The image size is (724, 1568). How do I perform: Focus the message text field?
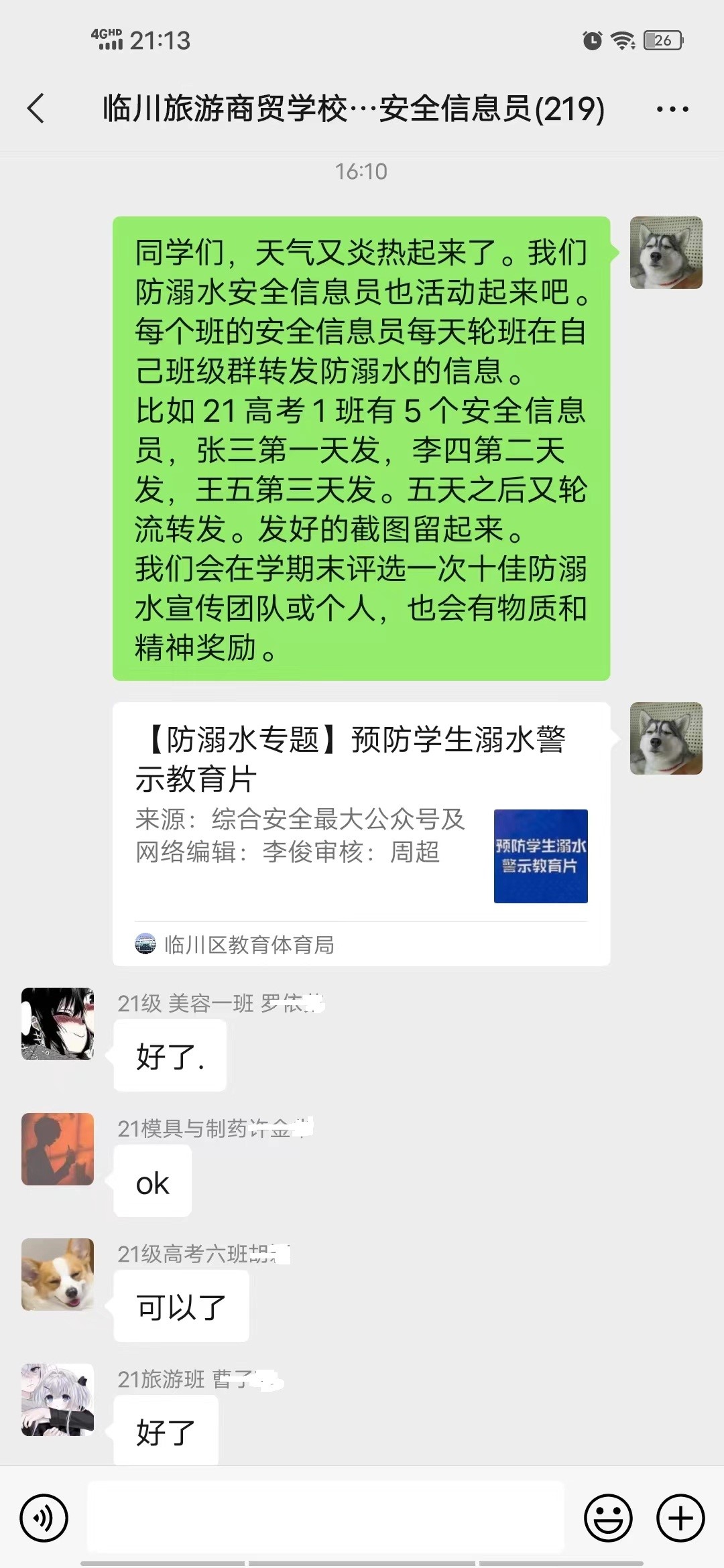pos(326,1518)
